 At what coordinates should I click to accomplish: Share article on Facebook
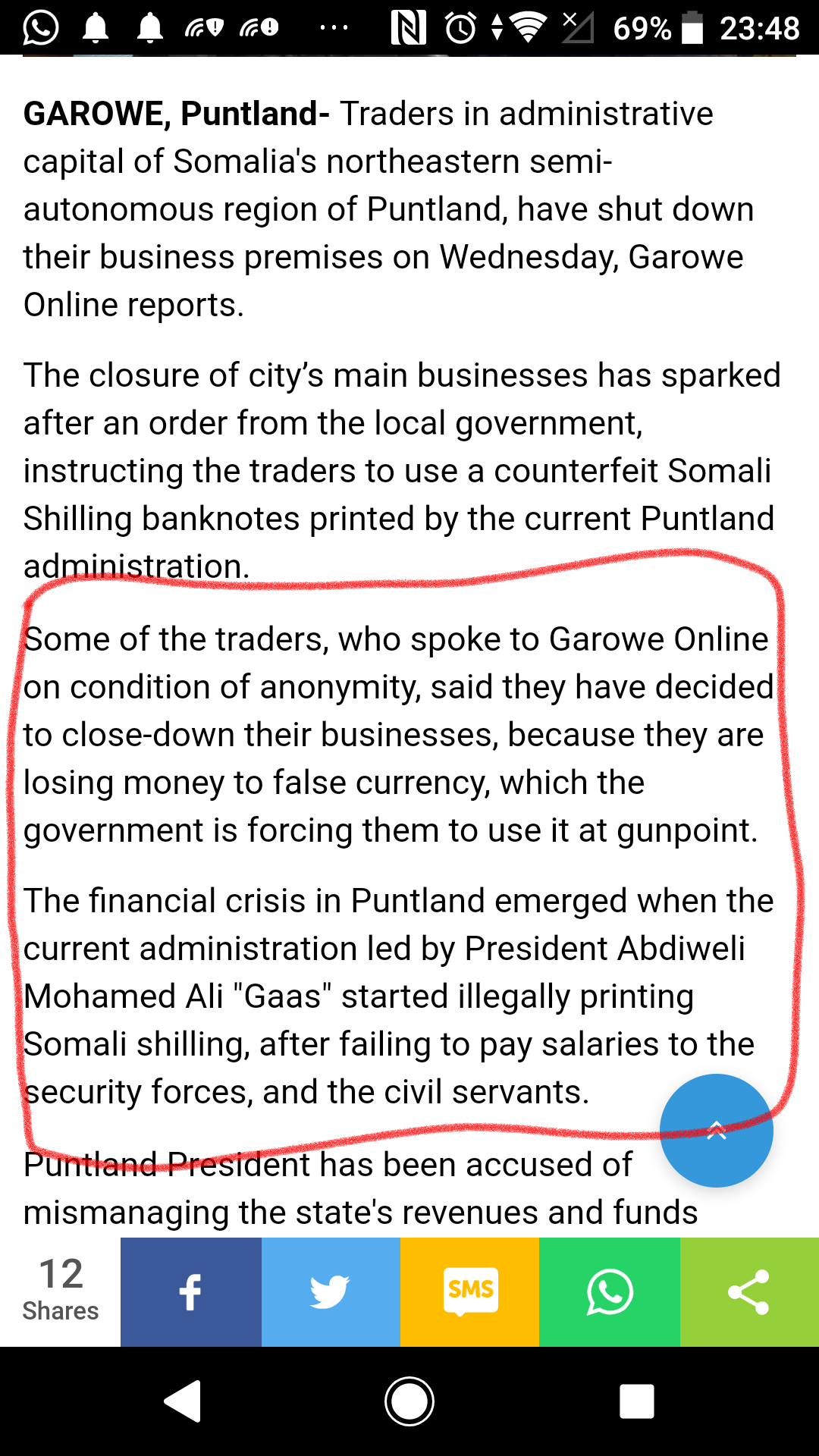tap(190, 1292)
